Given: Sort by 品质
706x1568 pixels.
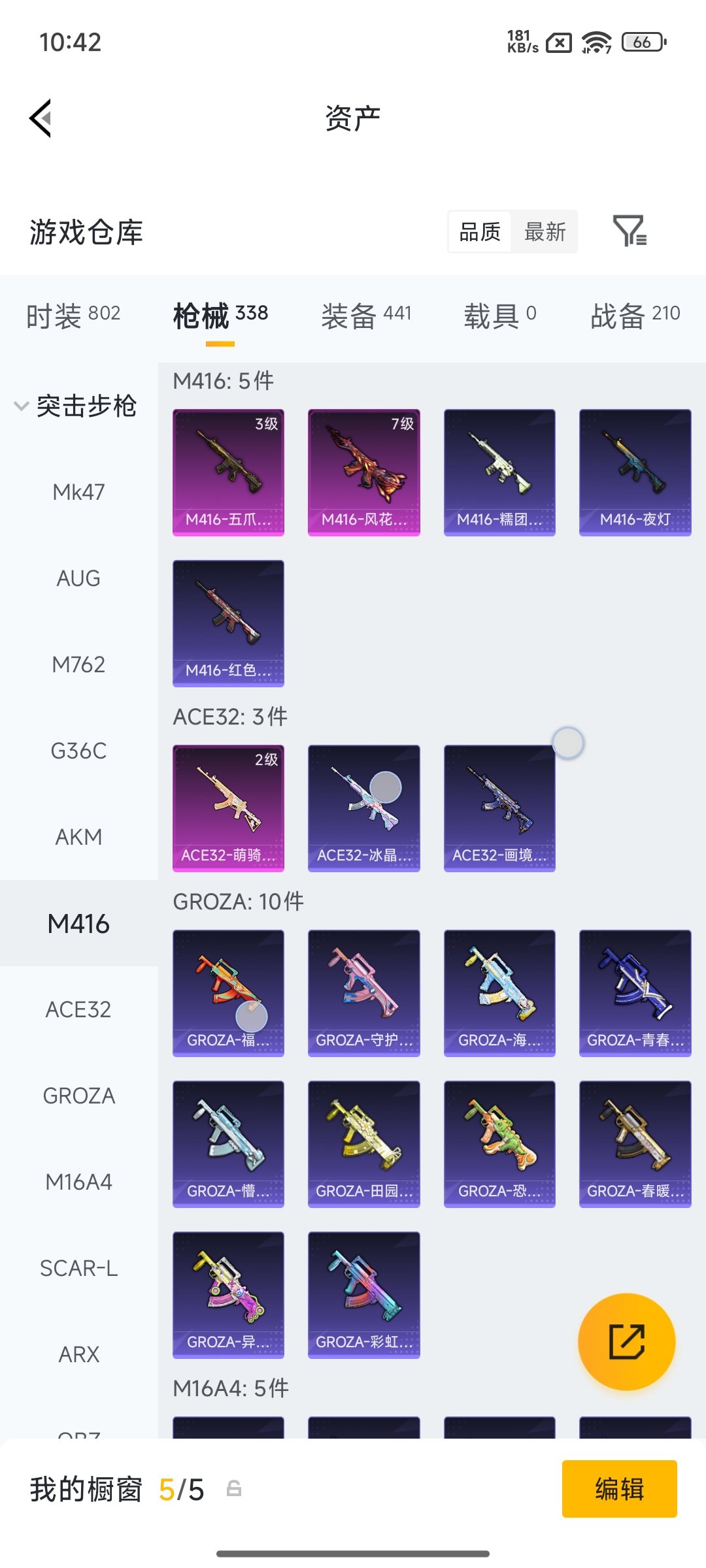Looking at the screenshot, I should click(479, 232).
